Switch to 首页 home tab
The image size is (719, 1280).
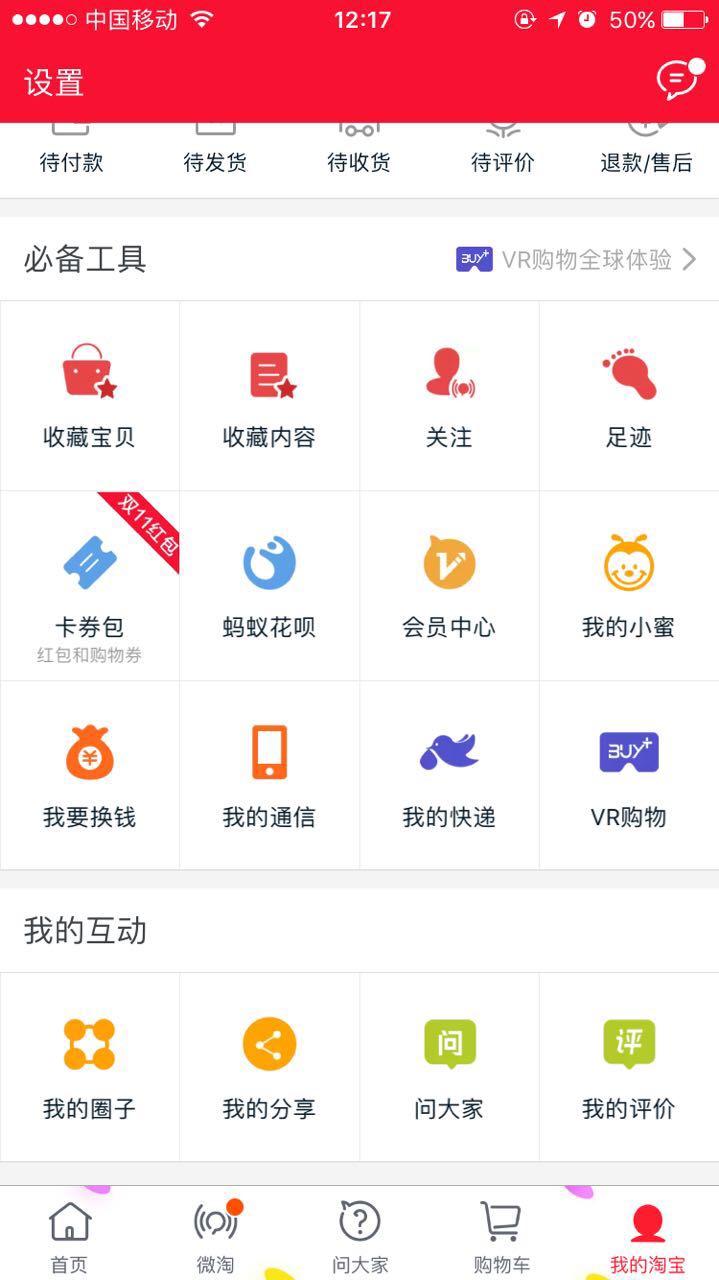[69, 1236]
